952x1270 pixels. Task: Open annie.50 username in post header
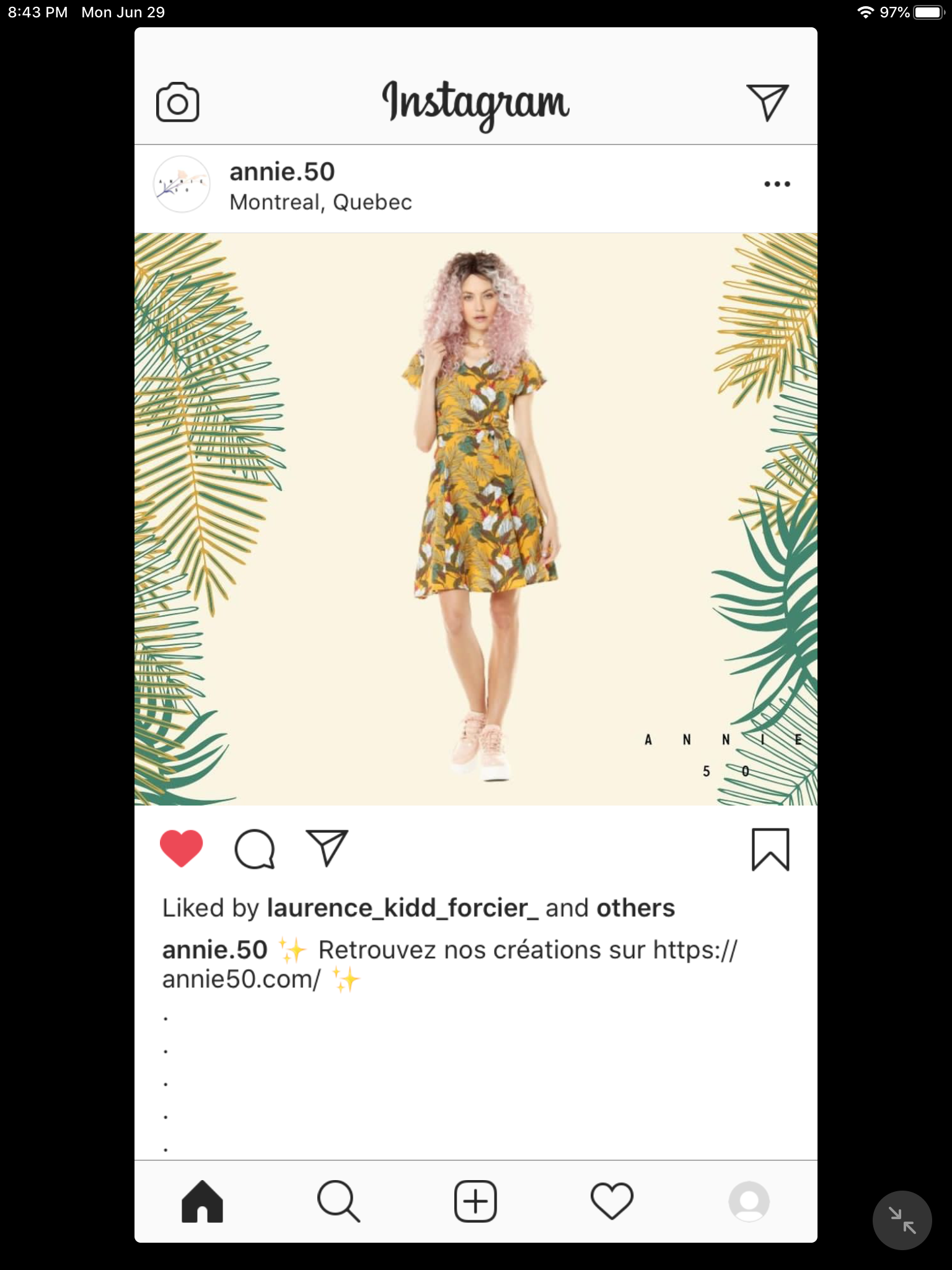tap(282, 172)
